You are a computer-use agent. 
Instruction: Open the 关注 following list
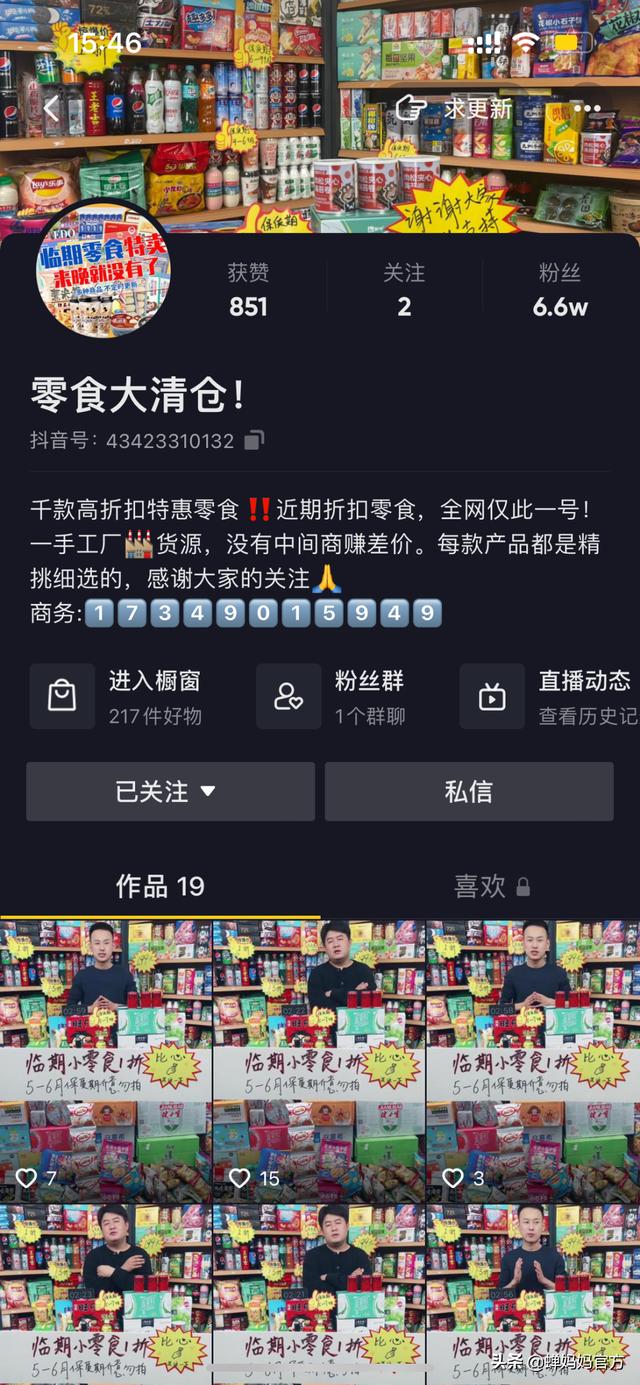pyautogui.click(x=404, y=290)
